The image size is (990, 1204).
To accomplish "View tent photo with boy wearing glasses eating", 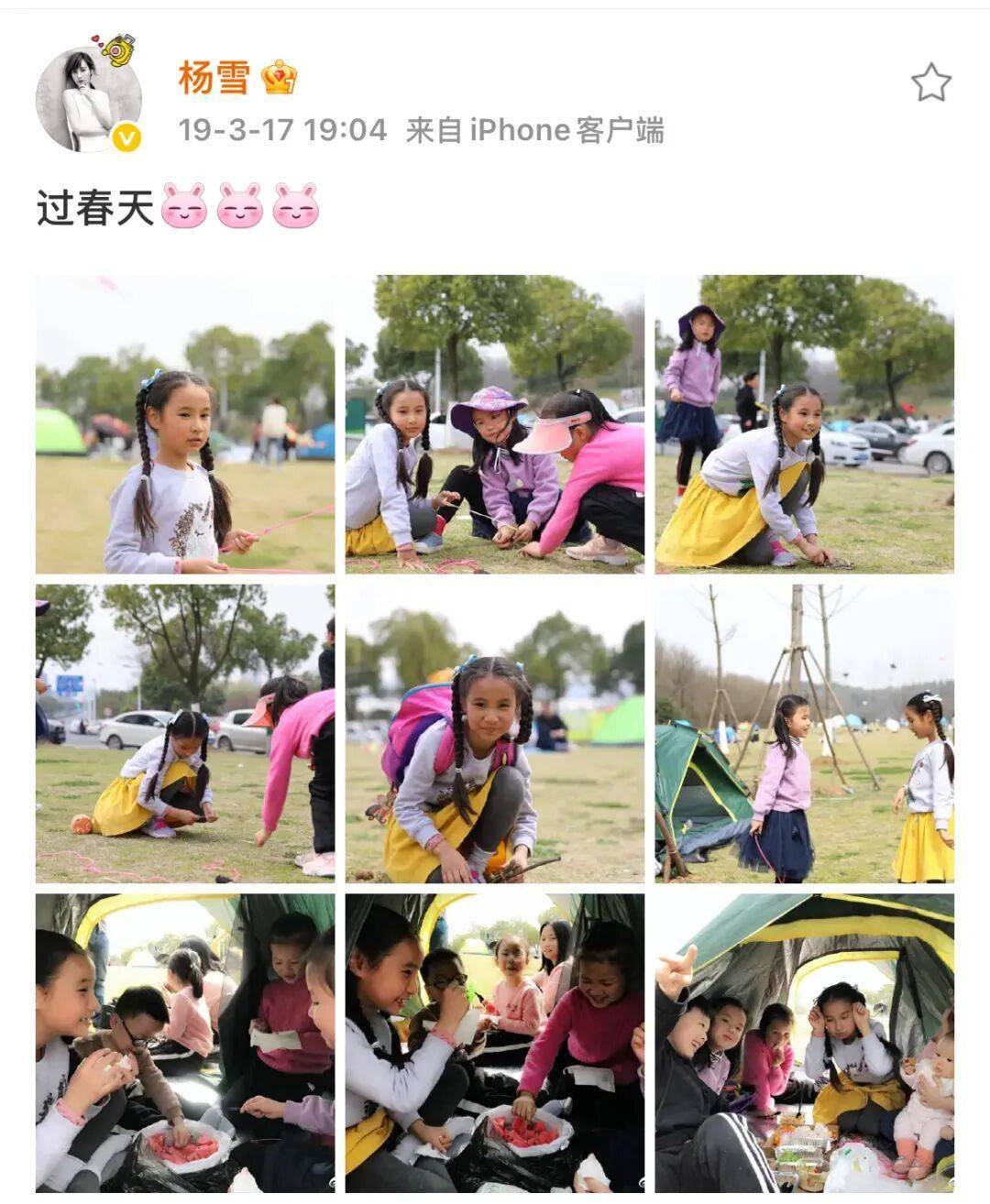I will [x=185, y=1043].
